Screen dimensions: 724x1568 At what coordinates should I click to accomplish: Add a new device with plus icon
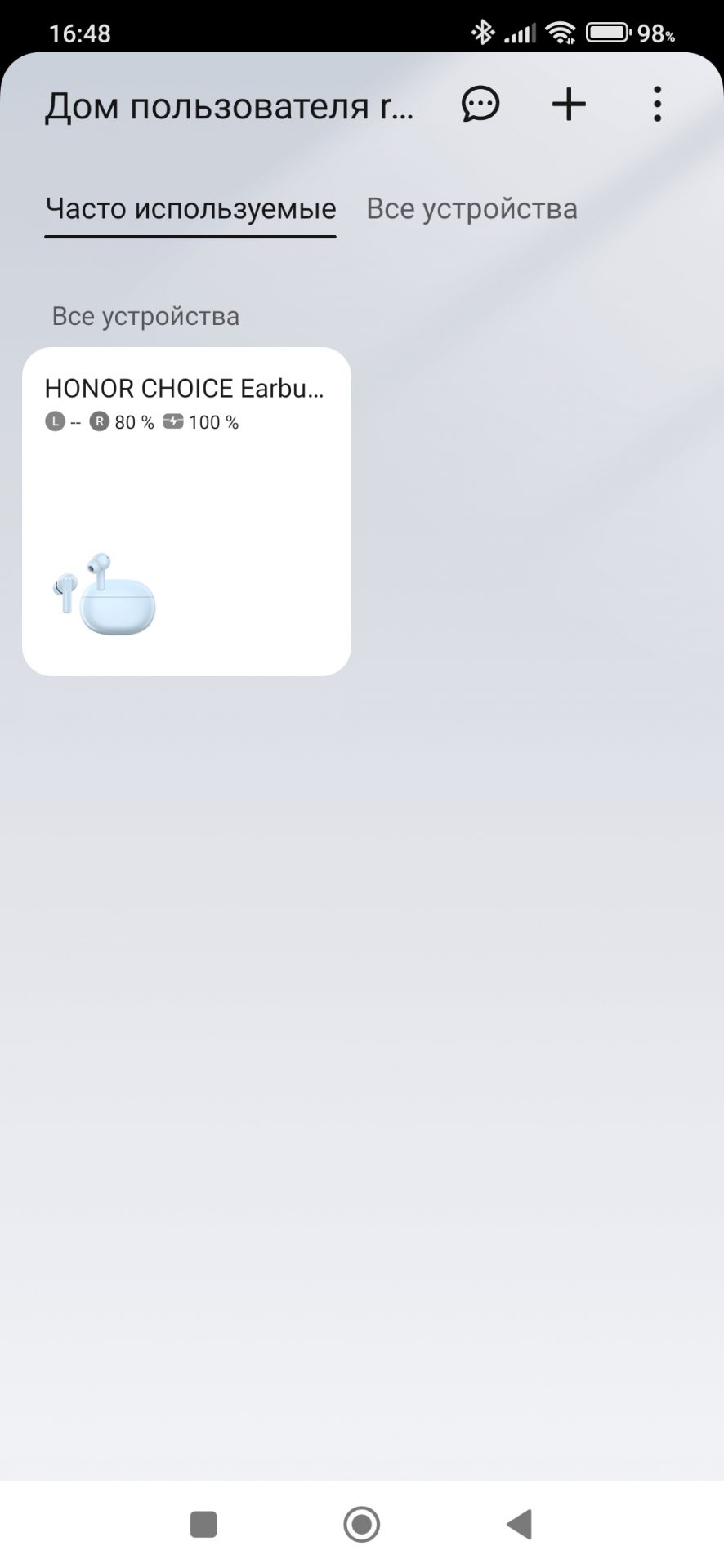click(x=569, y=105)
